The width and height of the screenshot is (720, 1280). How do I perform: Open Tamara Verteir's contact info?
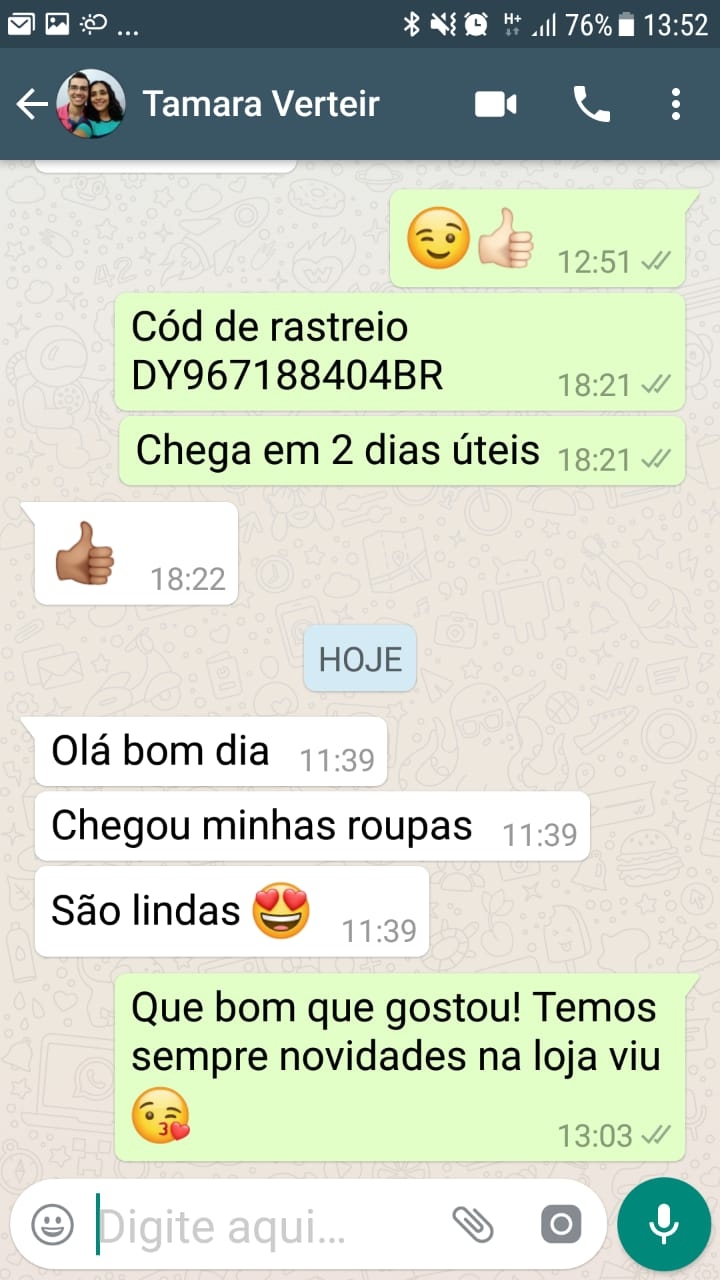pyautogui.click(x=261, y=104)
